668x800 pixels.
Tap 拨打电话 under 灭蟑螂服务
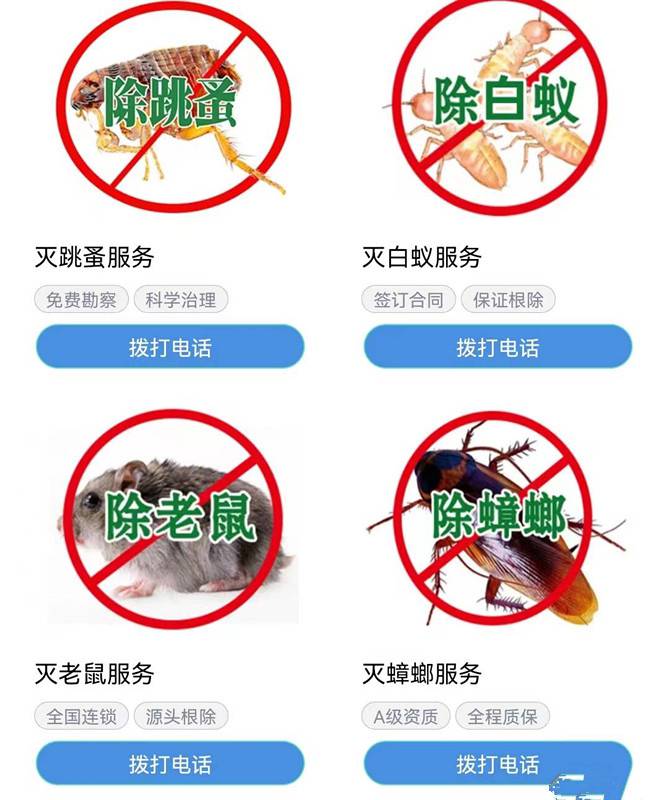(497, 764)
